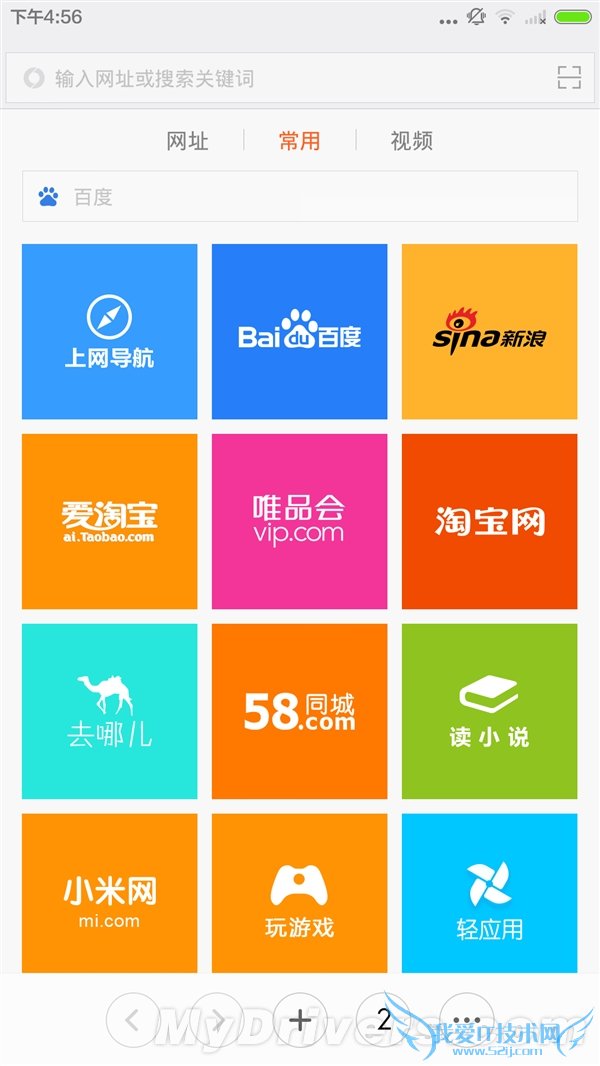Open the 玩游戏 tile
Image resolution: width=600 pixels, height=1066 pixels.
(x=299, y=893)
